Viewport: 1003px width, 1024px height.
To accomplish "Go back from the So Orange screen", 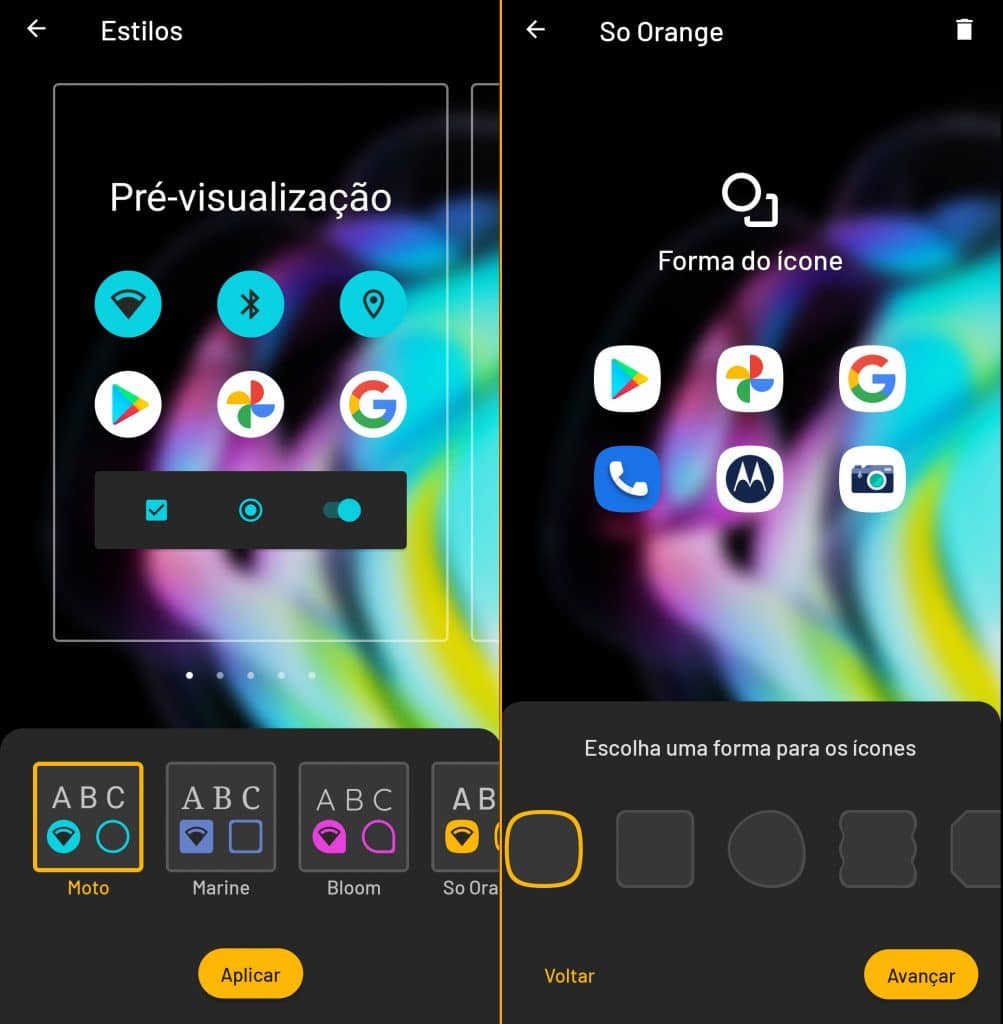I will tap(536, 30).
